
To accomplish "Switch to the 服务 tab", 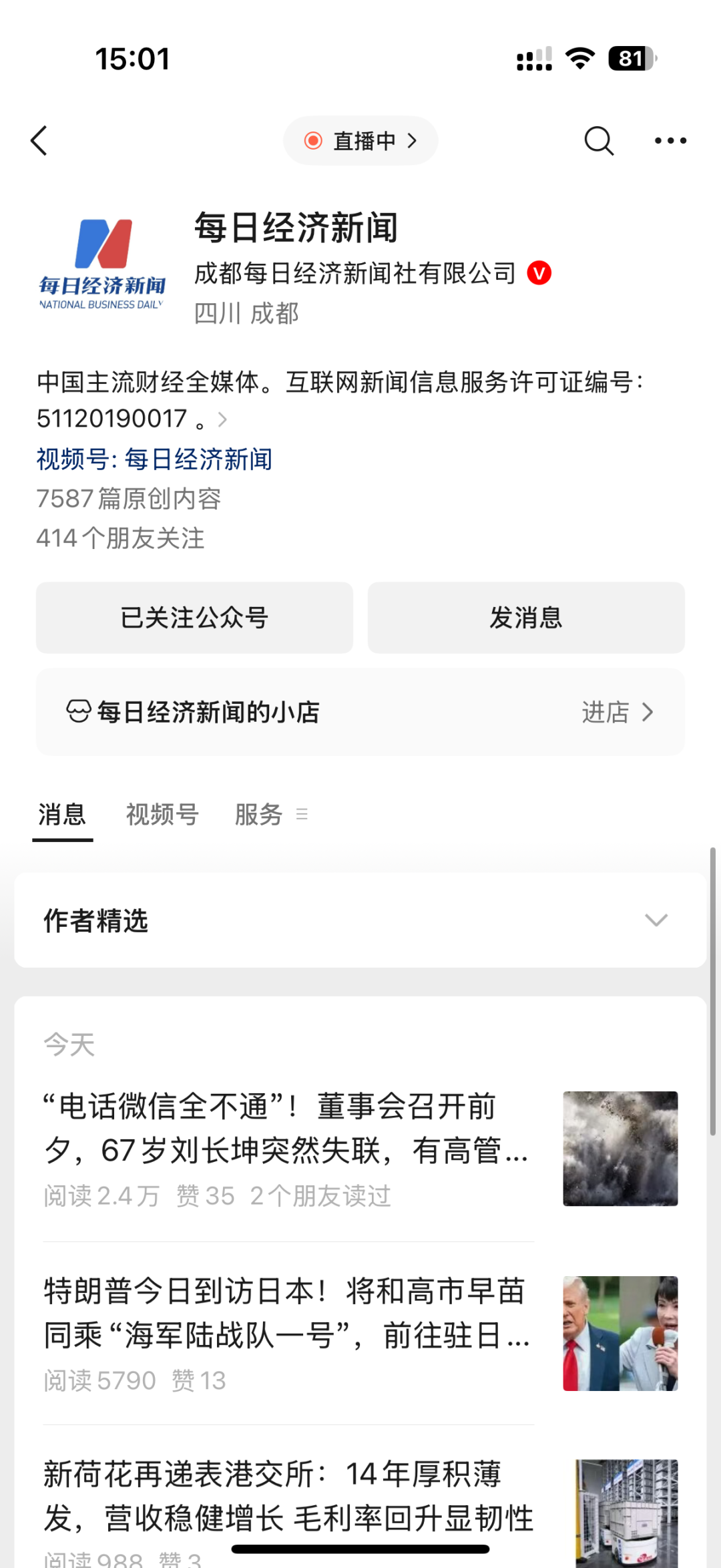I will tap(259, 815).
